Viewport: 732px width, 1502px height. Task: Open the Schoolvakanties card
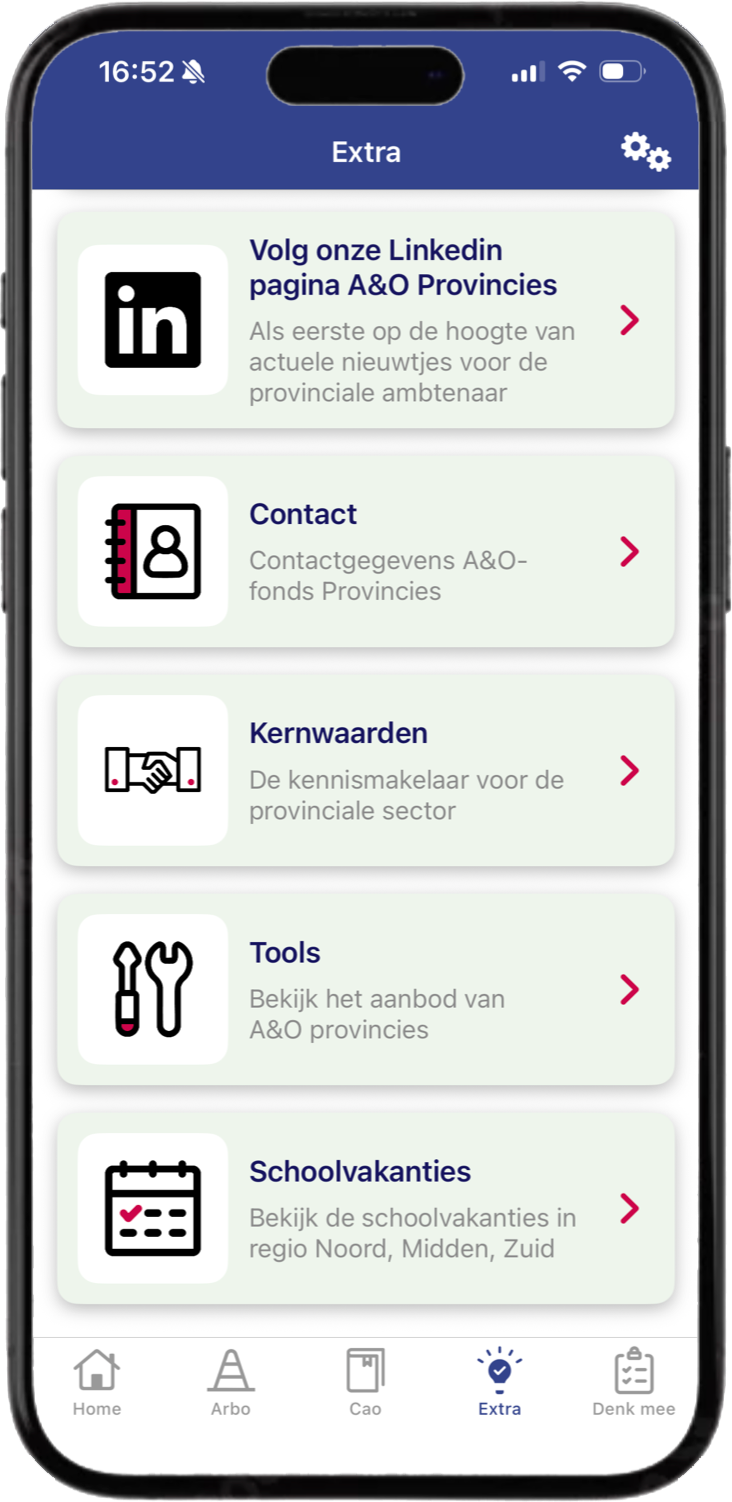pyautogui.click(x=366, y=1208)
